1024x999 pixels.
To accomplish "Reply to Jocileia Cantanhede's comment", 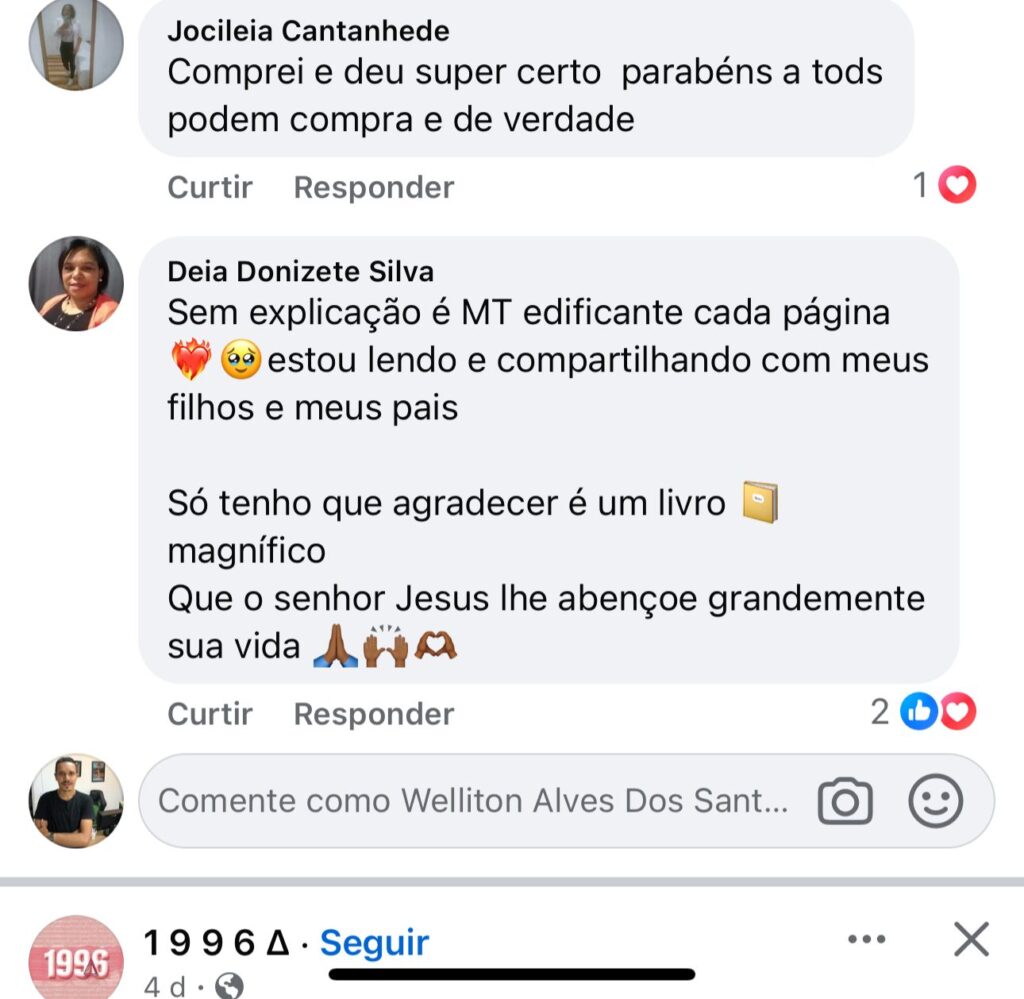I will click(374, 187).
